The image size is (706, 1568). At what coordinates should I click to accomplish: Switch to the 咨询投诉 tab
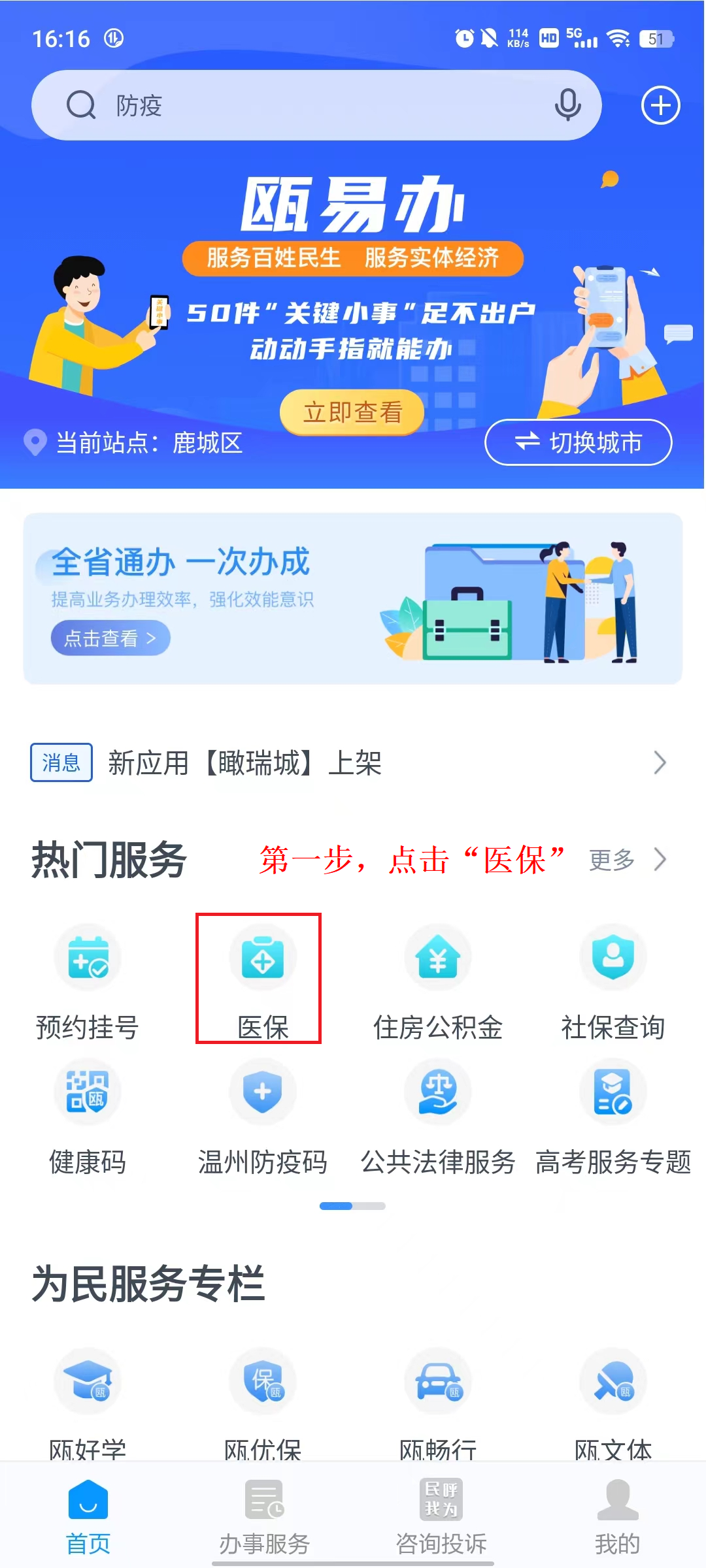pos(441,1516)
